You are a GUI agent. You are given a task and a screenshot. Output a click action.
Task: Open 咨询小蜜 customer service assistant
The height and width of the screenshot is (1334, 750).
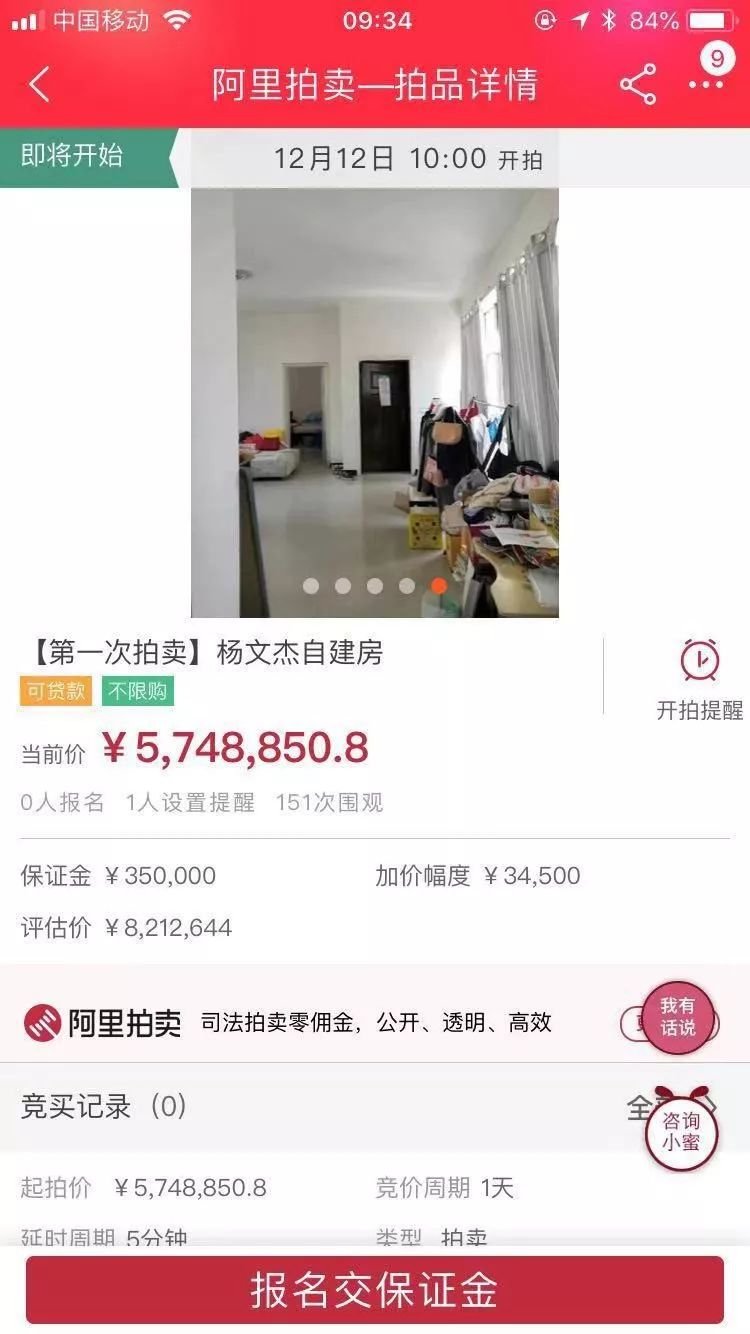tap(681, 1132)
